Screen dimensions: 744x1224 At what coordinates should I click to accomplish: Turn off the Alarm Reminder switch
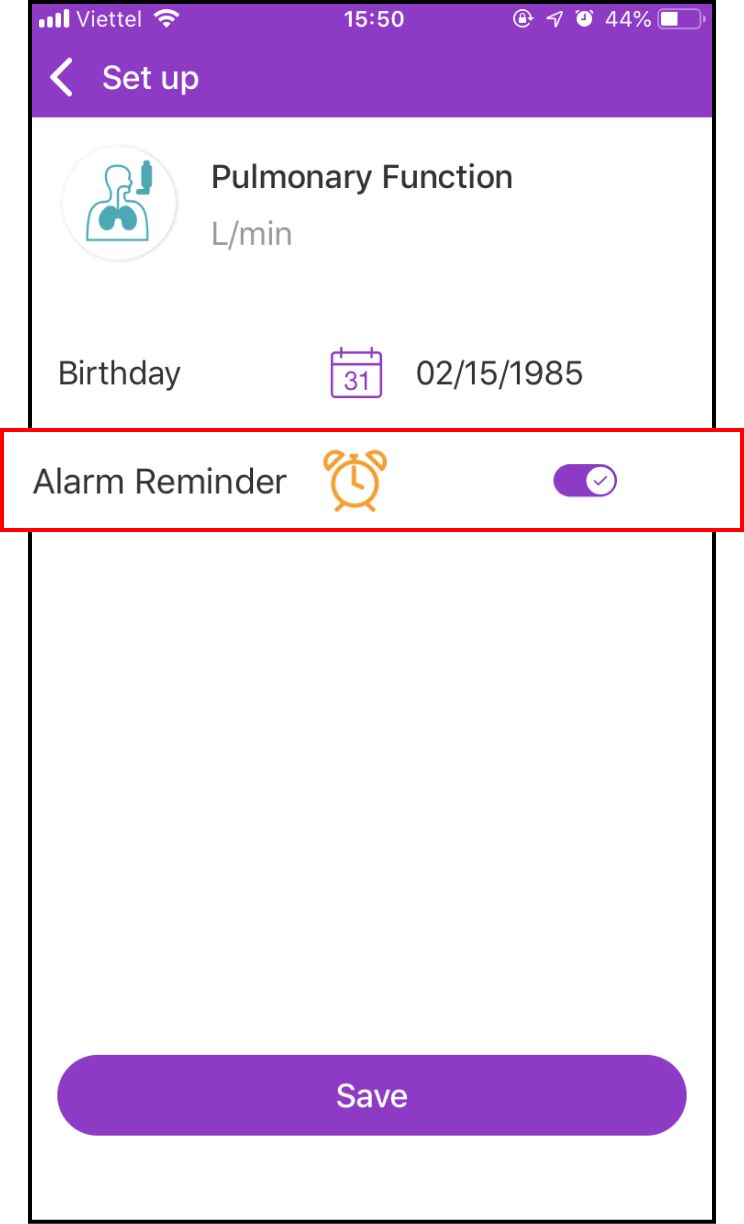pyautogui.click(x=585, y=481)
